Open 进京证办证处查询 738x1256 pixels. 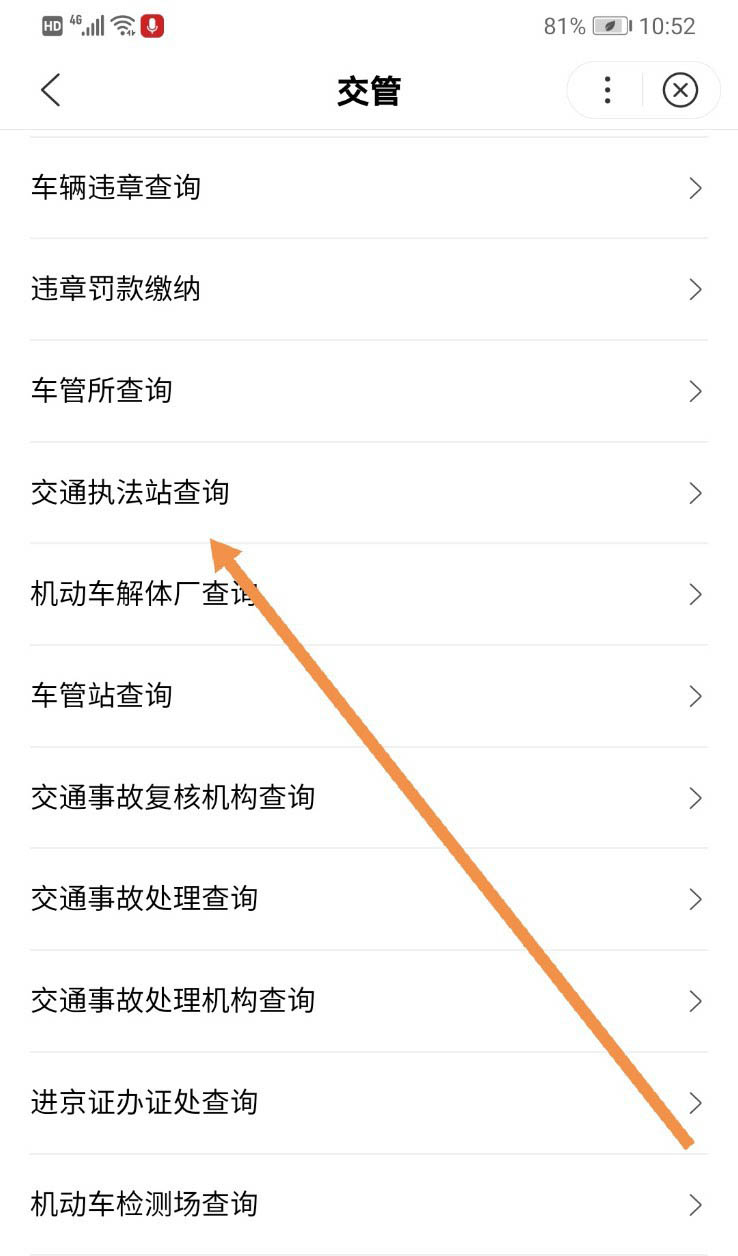144,1103
